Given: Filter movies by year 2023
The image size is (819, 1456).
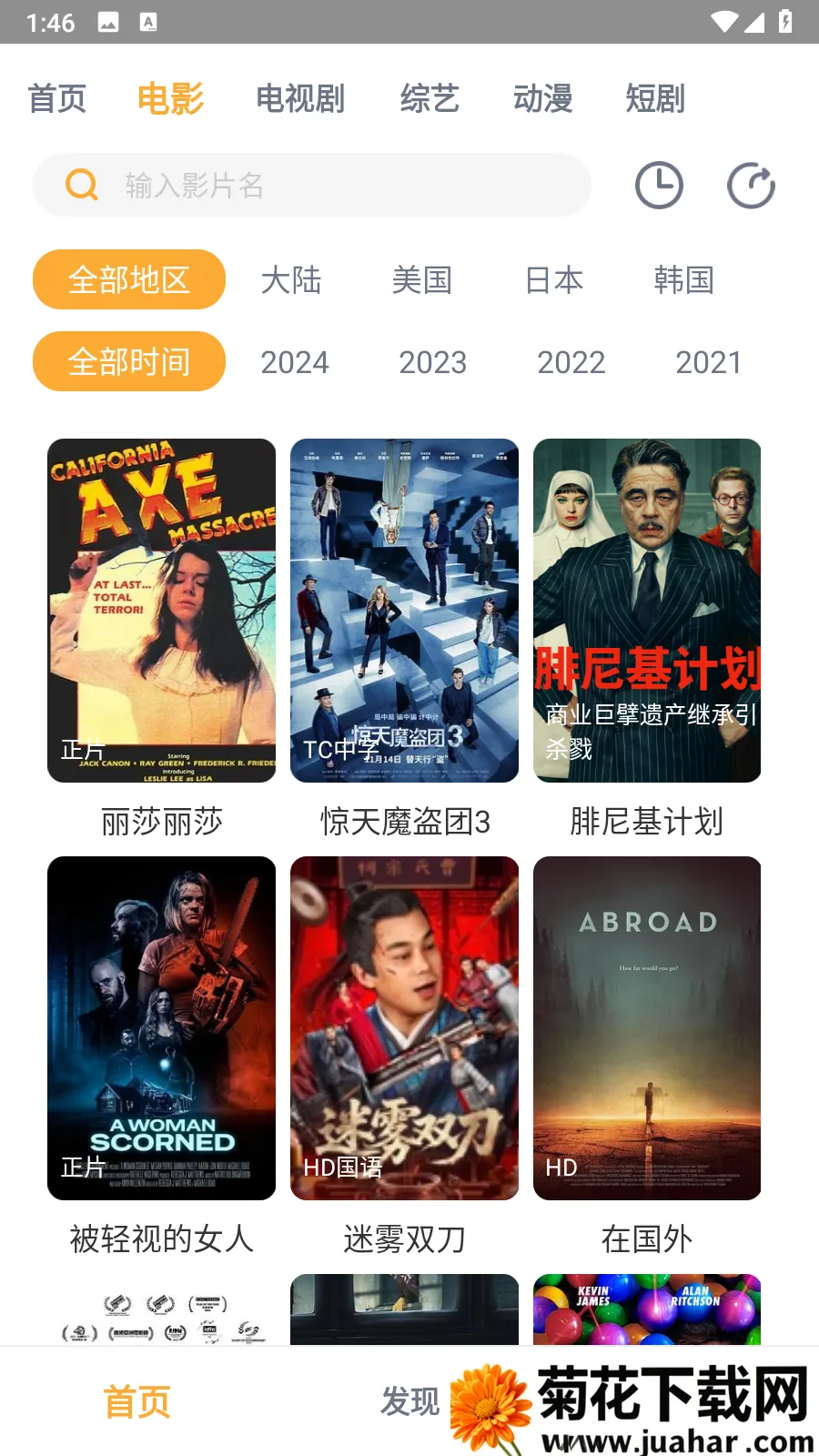Looking at the screenshot, I should pos(433,362).
